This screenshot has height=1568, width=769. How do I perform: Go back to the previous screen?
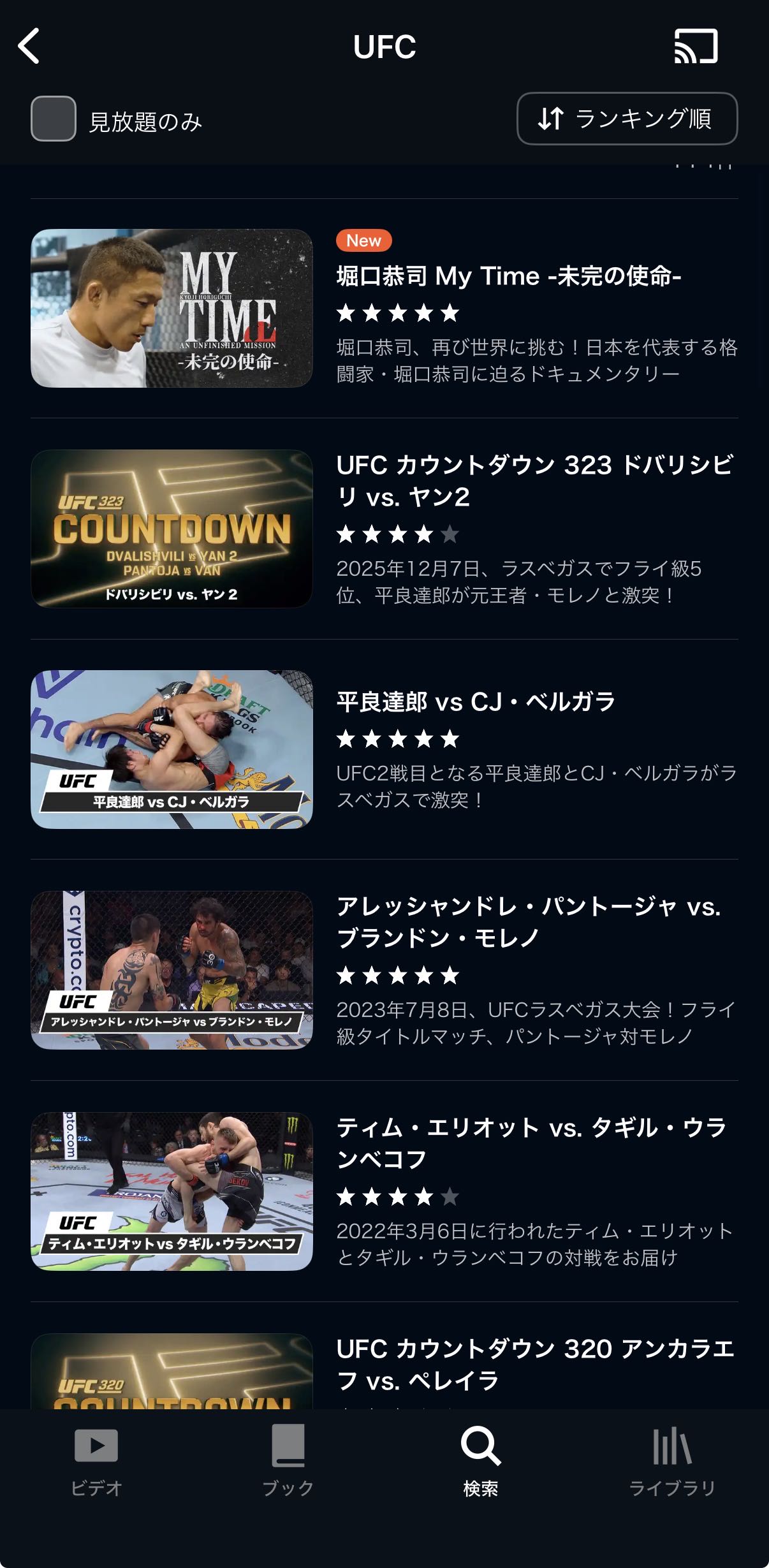pos(29,46)
